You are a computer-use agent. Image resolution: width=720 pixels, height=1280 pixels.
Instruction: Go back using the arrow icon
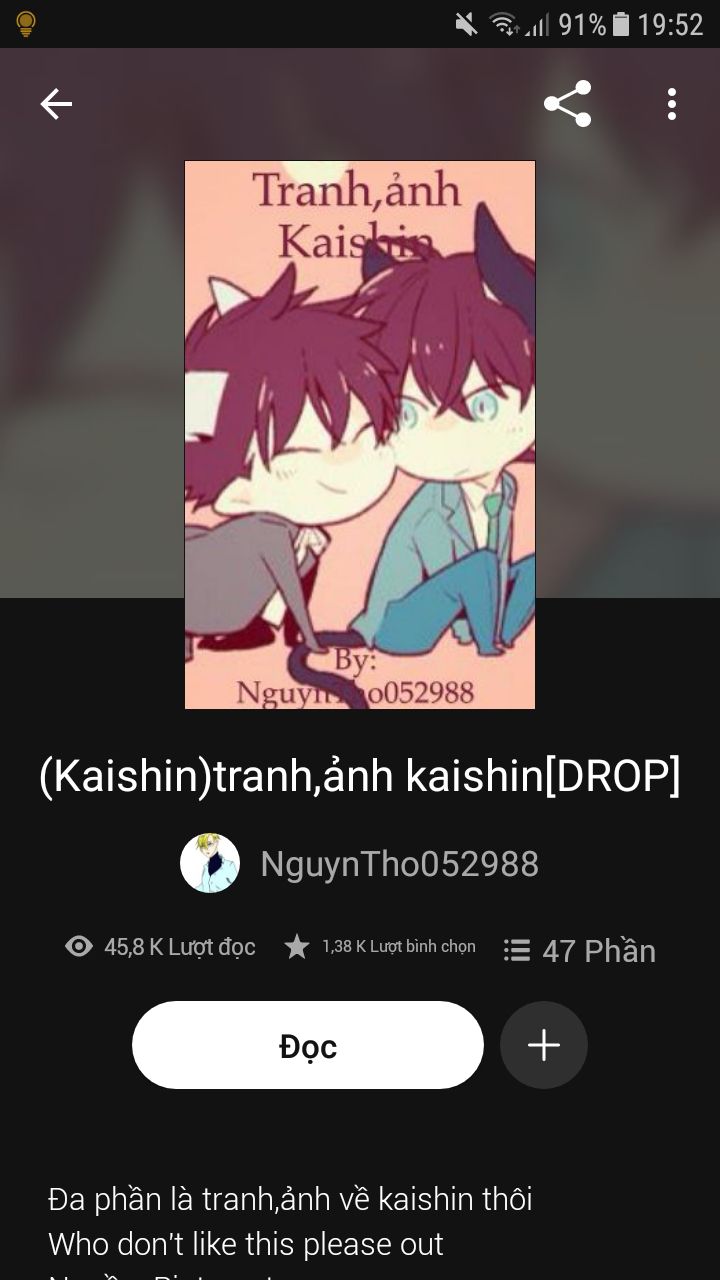(x=56, y=104)
